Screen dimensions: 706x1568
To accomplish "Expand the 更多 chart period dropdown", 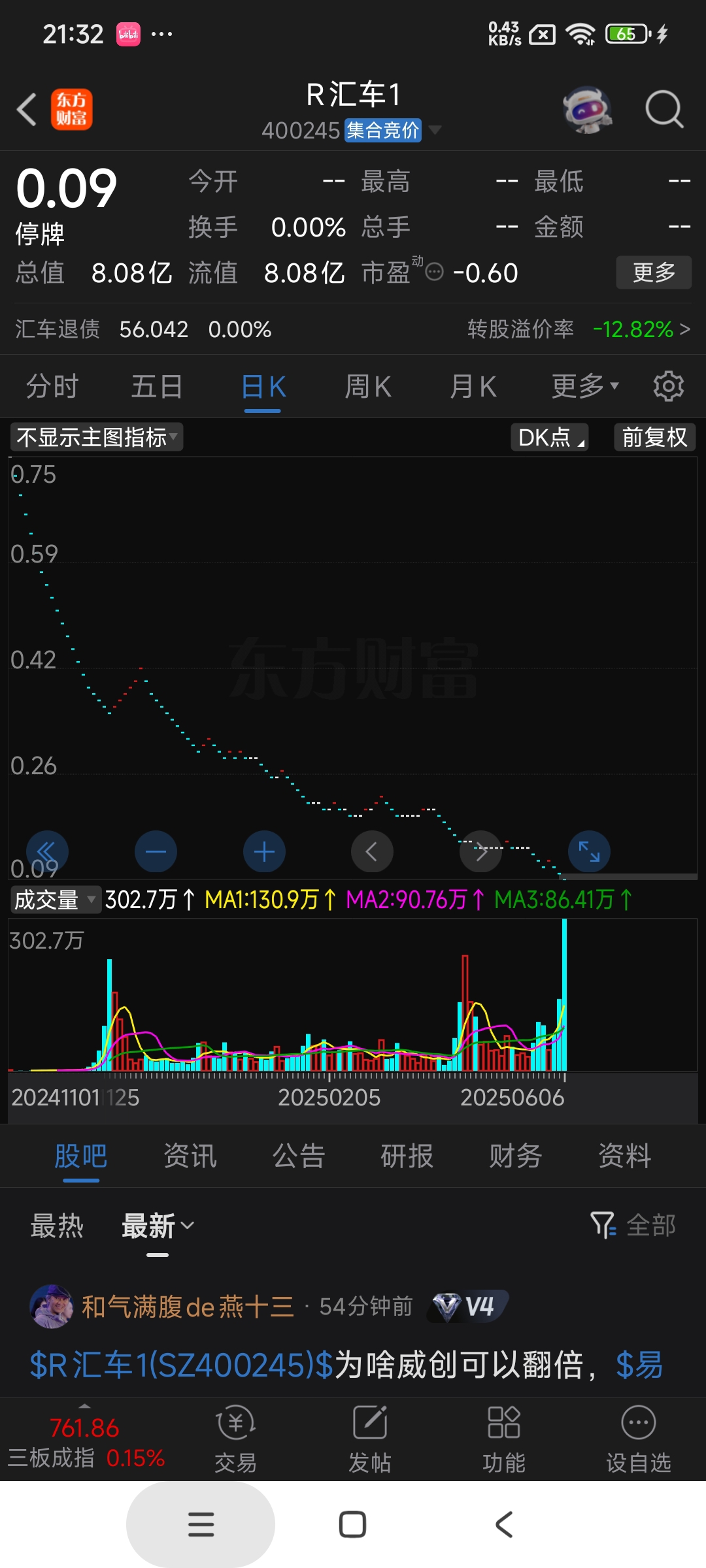I will pyautogui.click(x=584, y=387).
